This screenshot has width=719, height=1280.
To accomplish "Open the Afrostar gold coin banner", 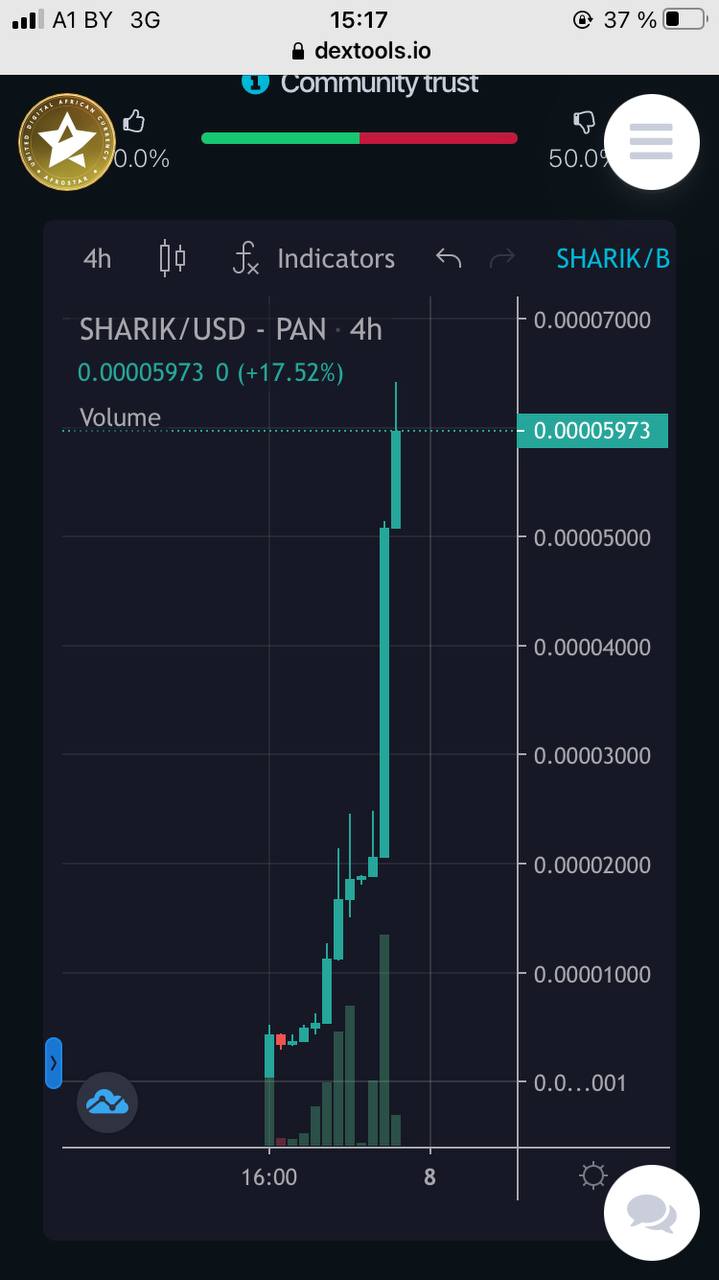I will (x=67, y=143).
